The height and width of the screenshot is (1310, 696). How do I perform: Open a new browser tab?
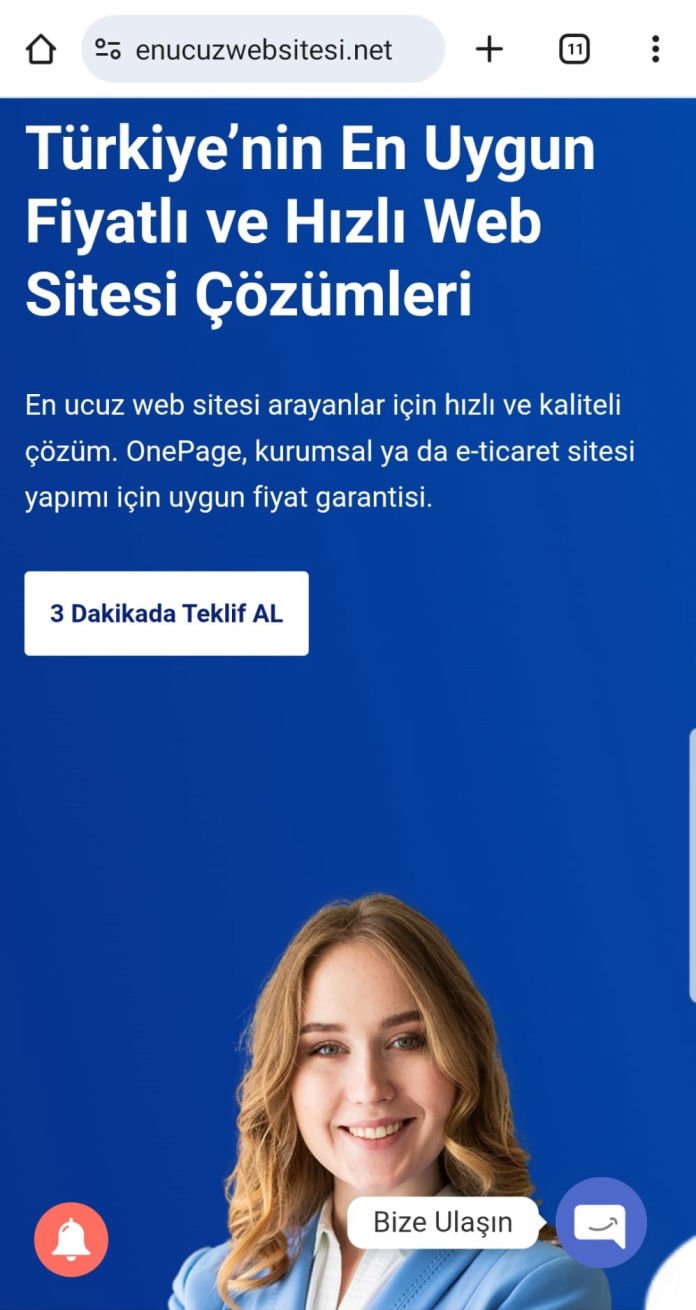pyautogui.click(x=489, y=49)
